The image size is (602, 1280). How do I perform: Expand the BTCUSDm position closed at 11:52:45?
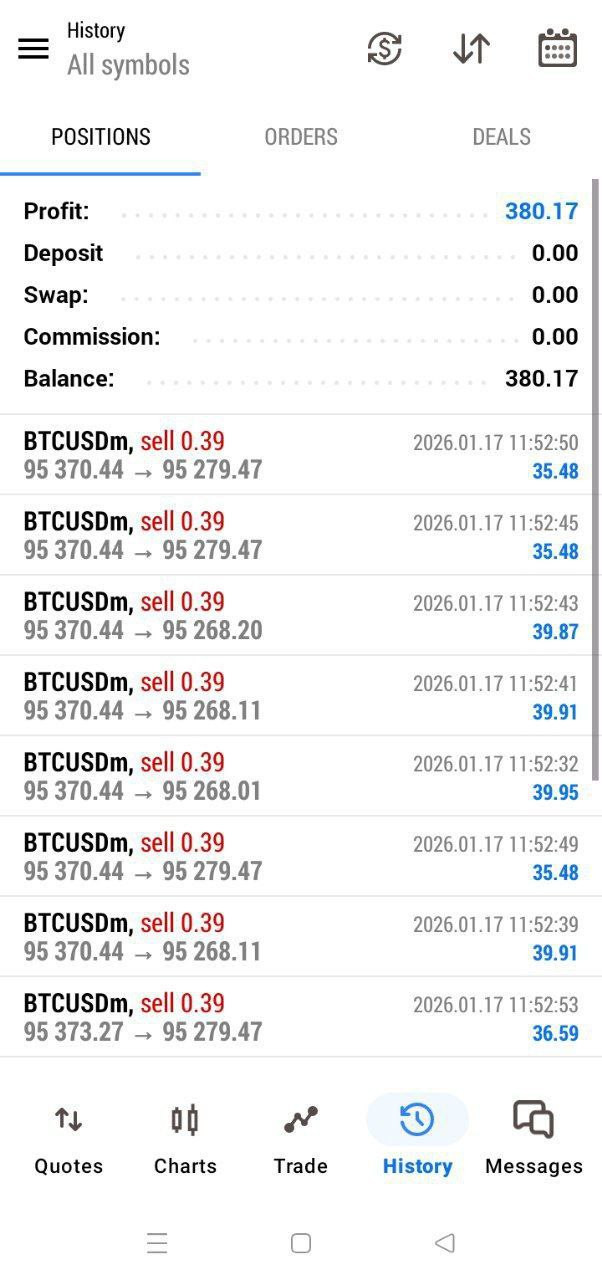(300, 535)
